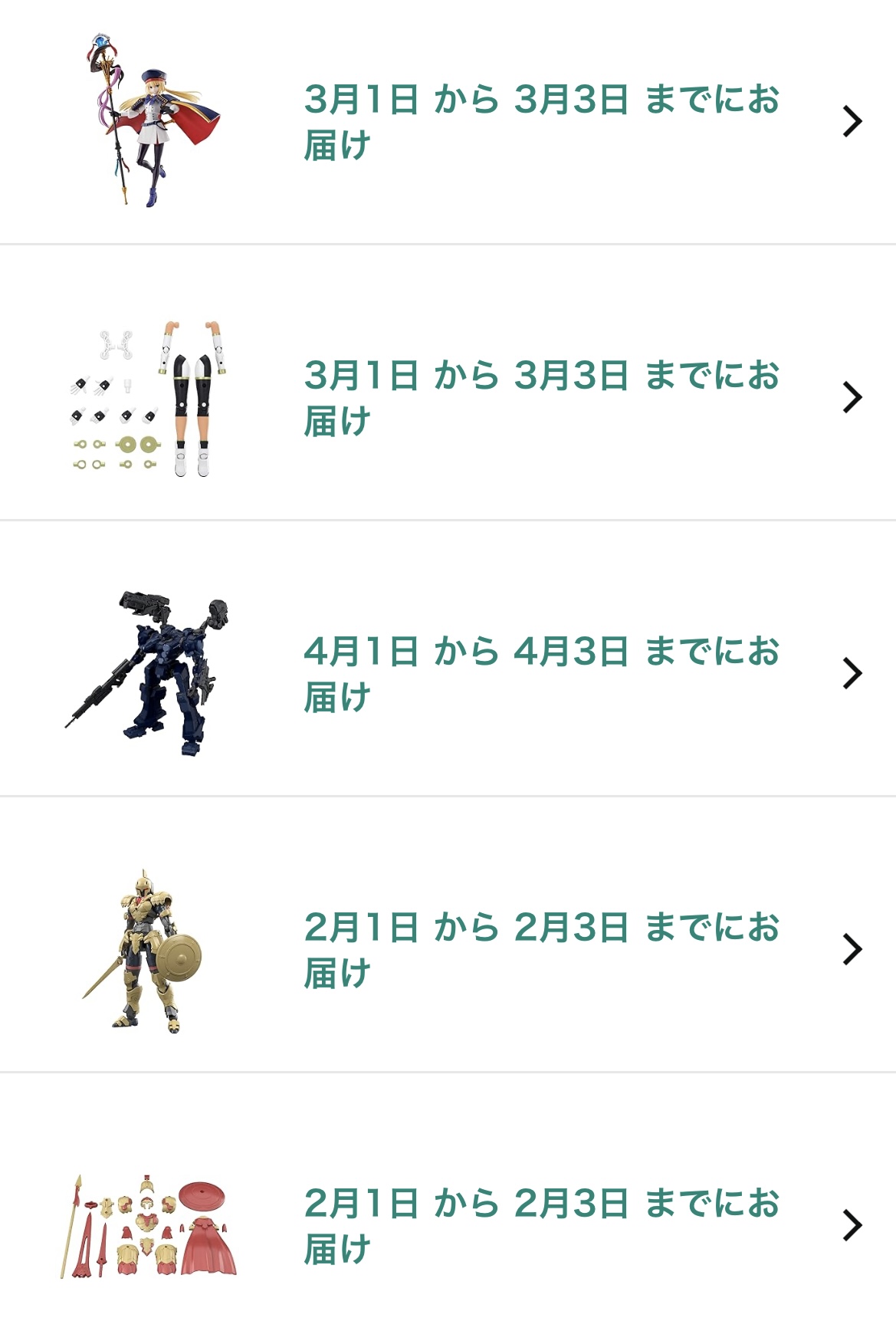
Task: Open the gold knight robot order with shield
Action: 852,949
